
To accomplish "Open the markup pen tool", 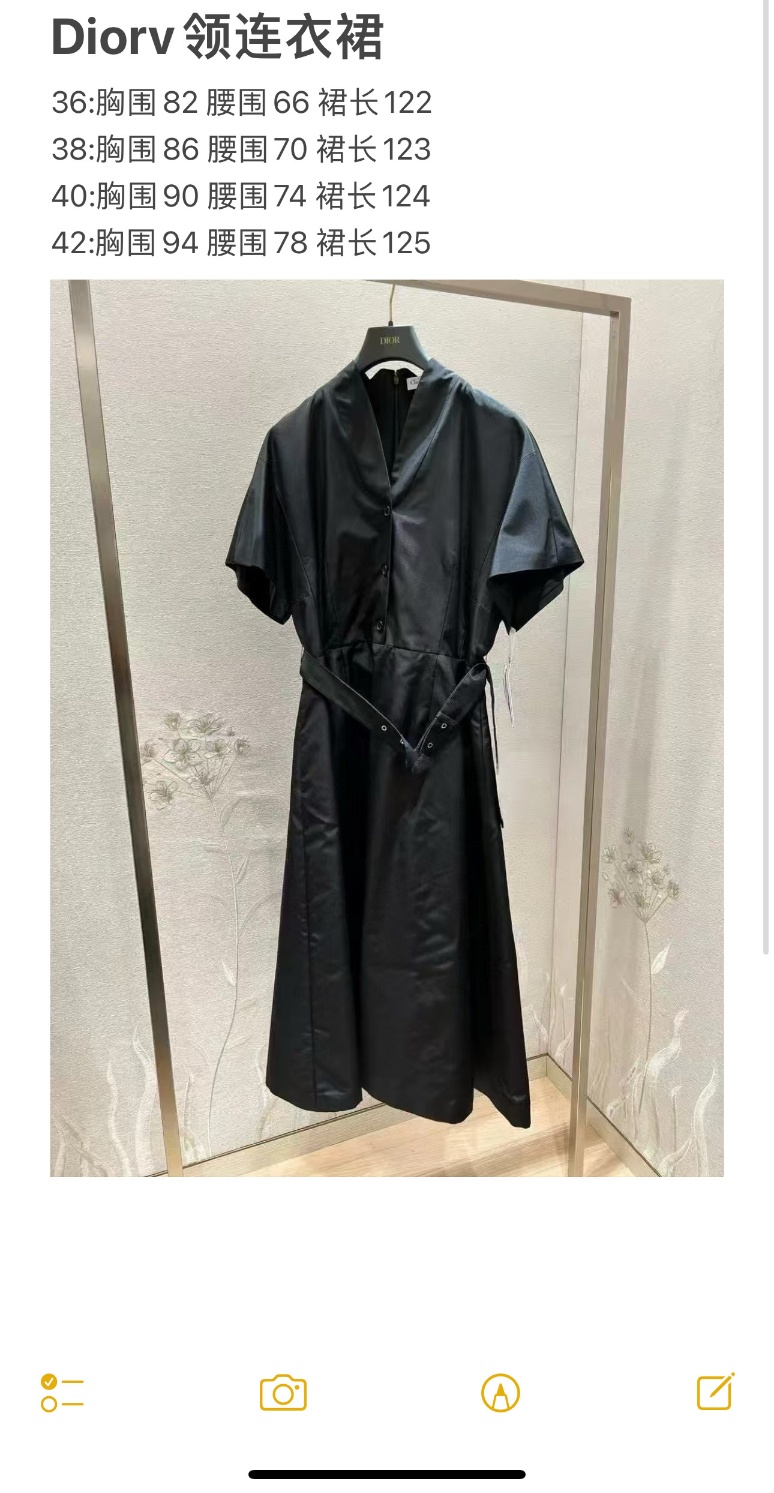I will click(x=500, y=1392).
